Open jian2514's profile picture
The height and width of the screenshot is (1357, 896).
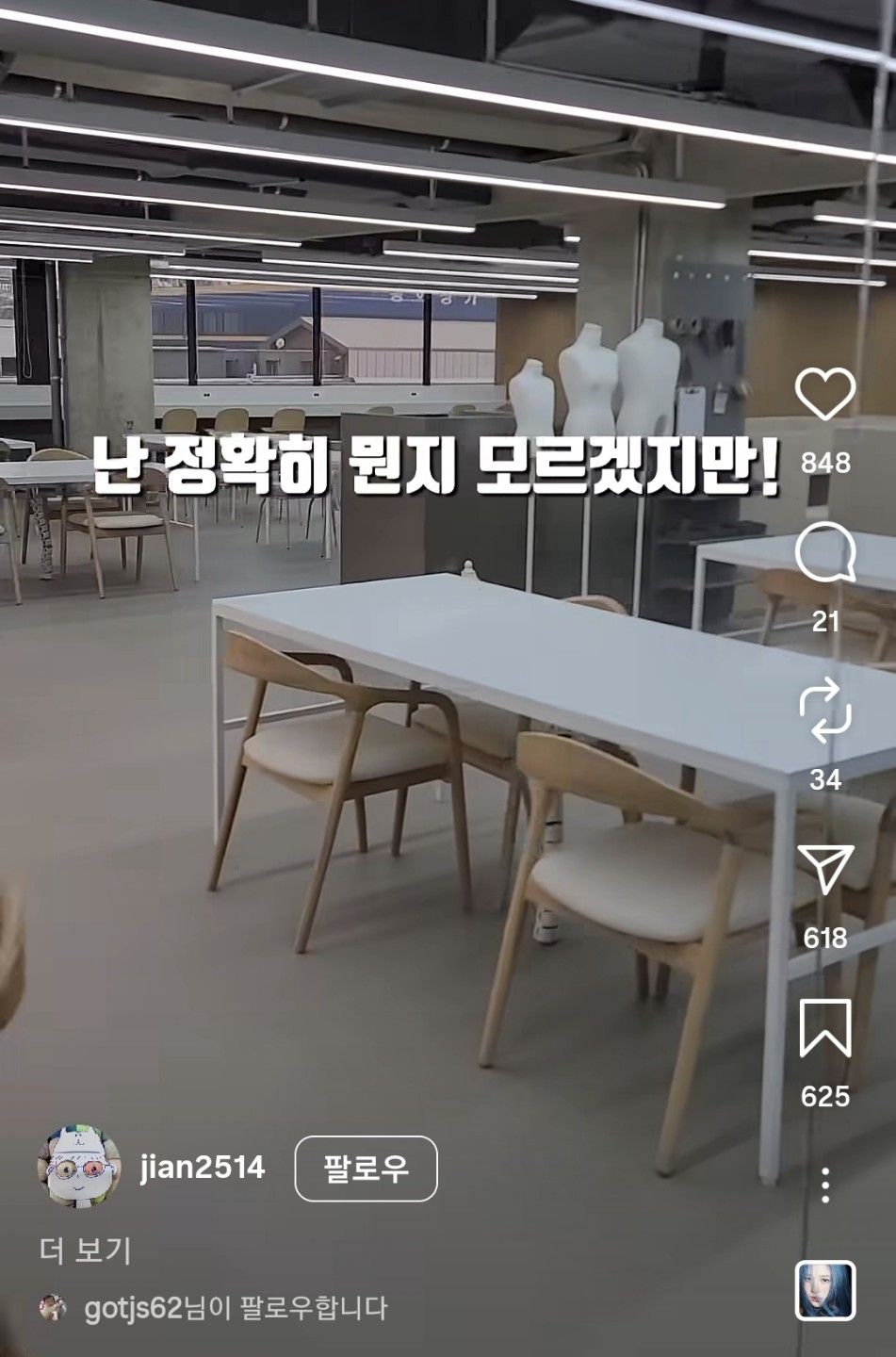tap(78, 1167)
